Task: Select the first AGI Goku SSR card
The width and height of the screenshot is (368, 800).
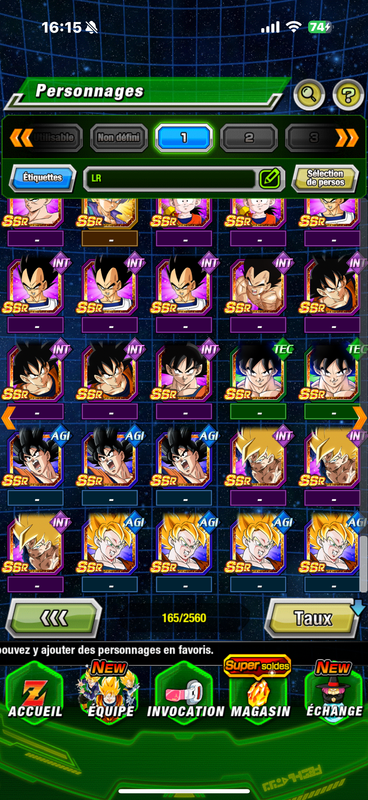Action: coord(35,457)
